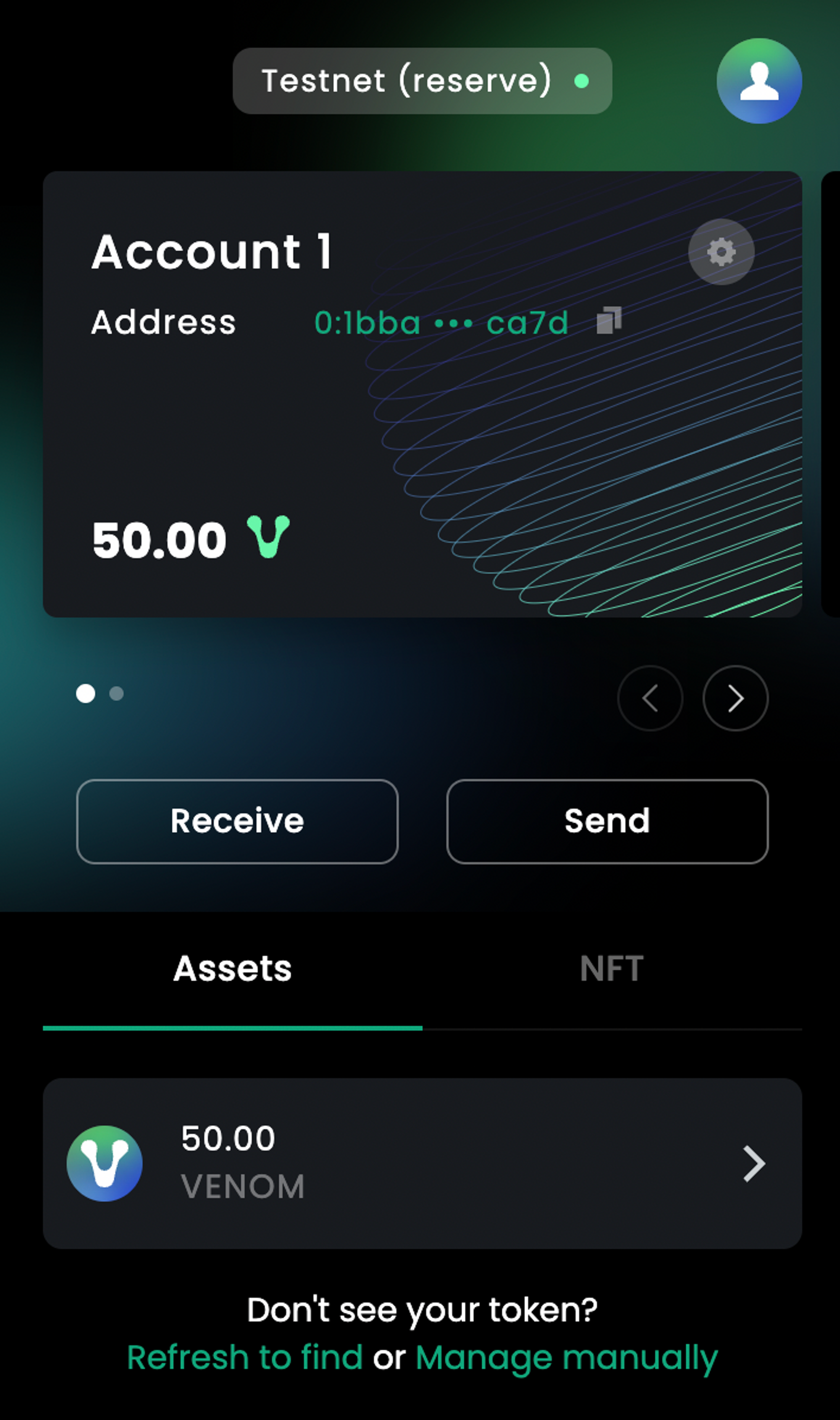The width and height of the screenshot is (840, 1420).
Task: Select the second page indicator dot
Action: (117, 693)
